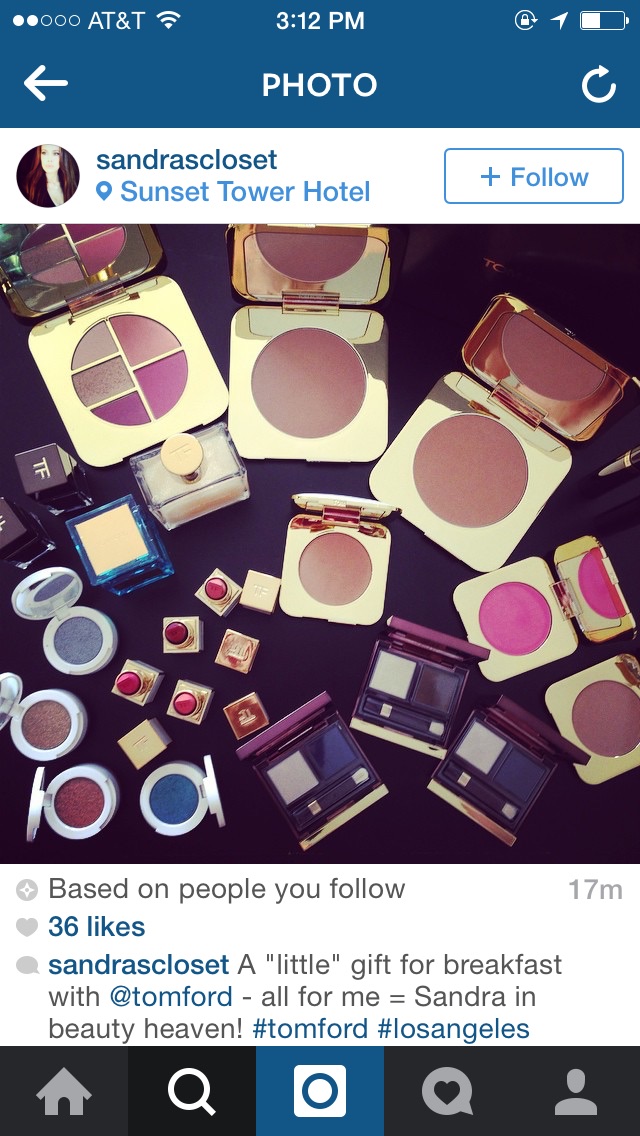Refresh the photo page
The width and height of the screenshot is (640, 1136).
coord(599,85)
